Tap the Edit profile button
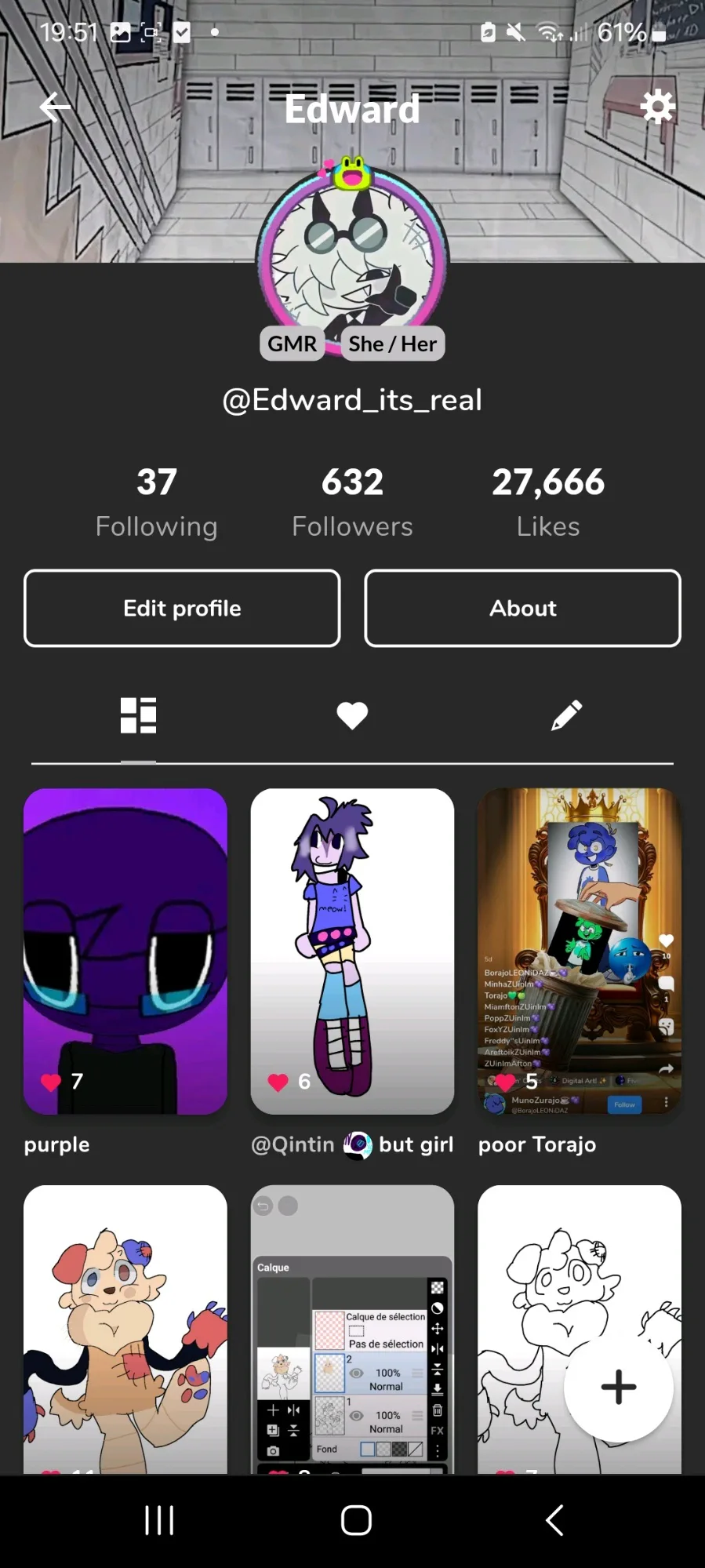Image resolution: width=705 pixels, height=1568 pixels. coord(182,609)
